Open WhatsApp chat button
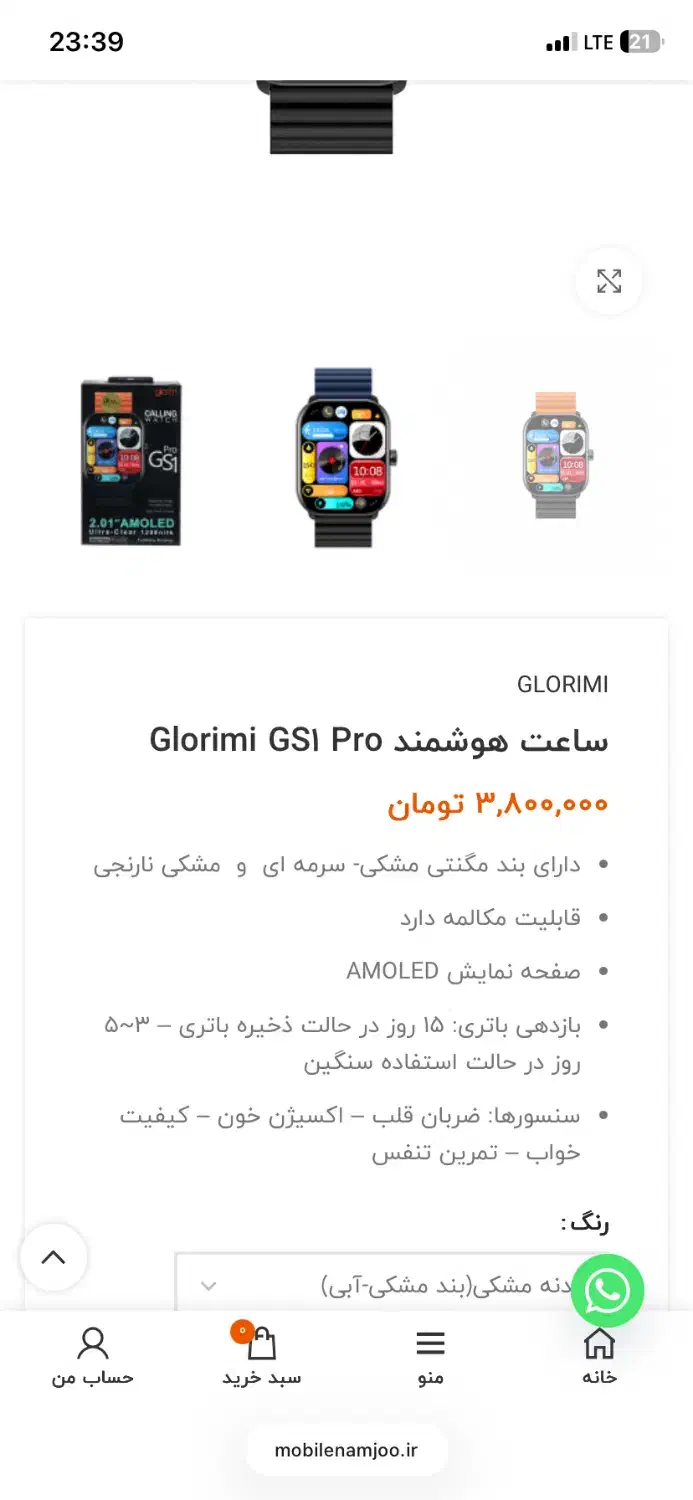Image resolution: width=693 pixels, height=1500 pixels. pos(607,1291)
